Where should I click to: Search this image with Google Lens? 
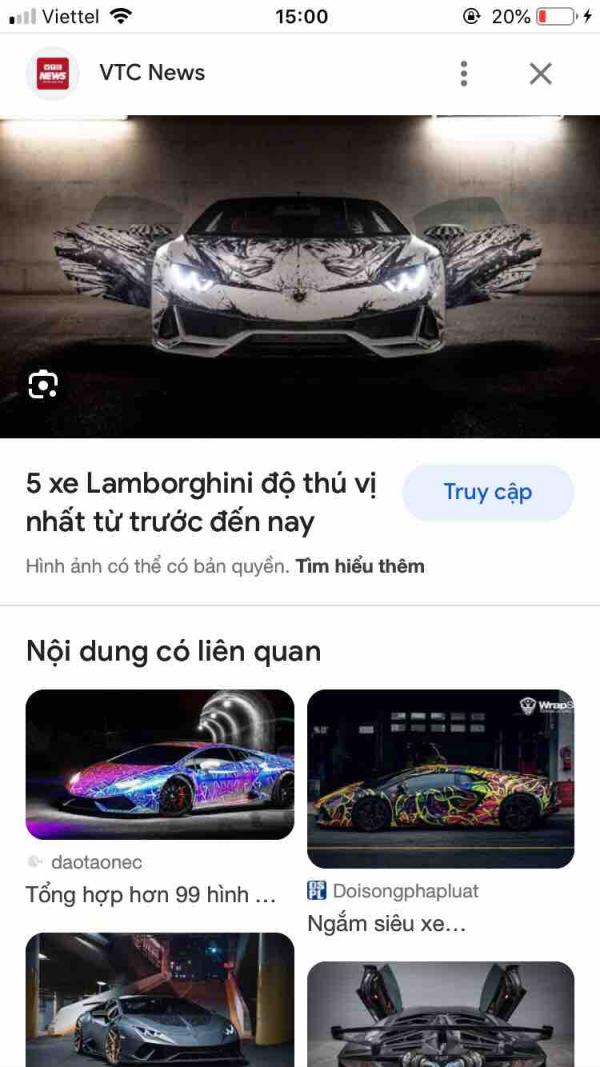click(43, 384)
